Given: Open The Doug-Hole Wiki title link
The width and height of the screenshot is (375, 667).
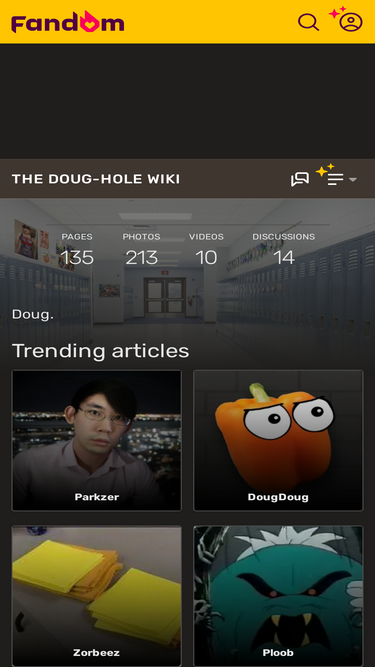Looking at the screenshot, I should tap(96, 179).
